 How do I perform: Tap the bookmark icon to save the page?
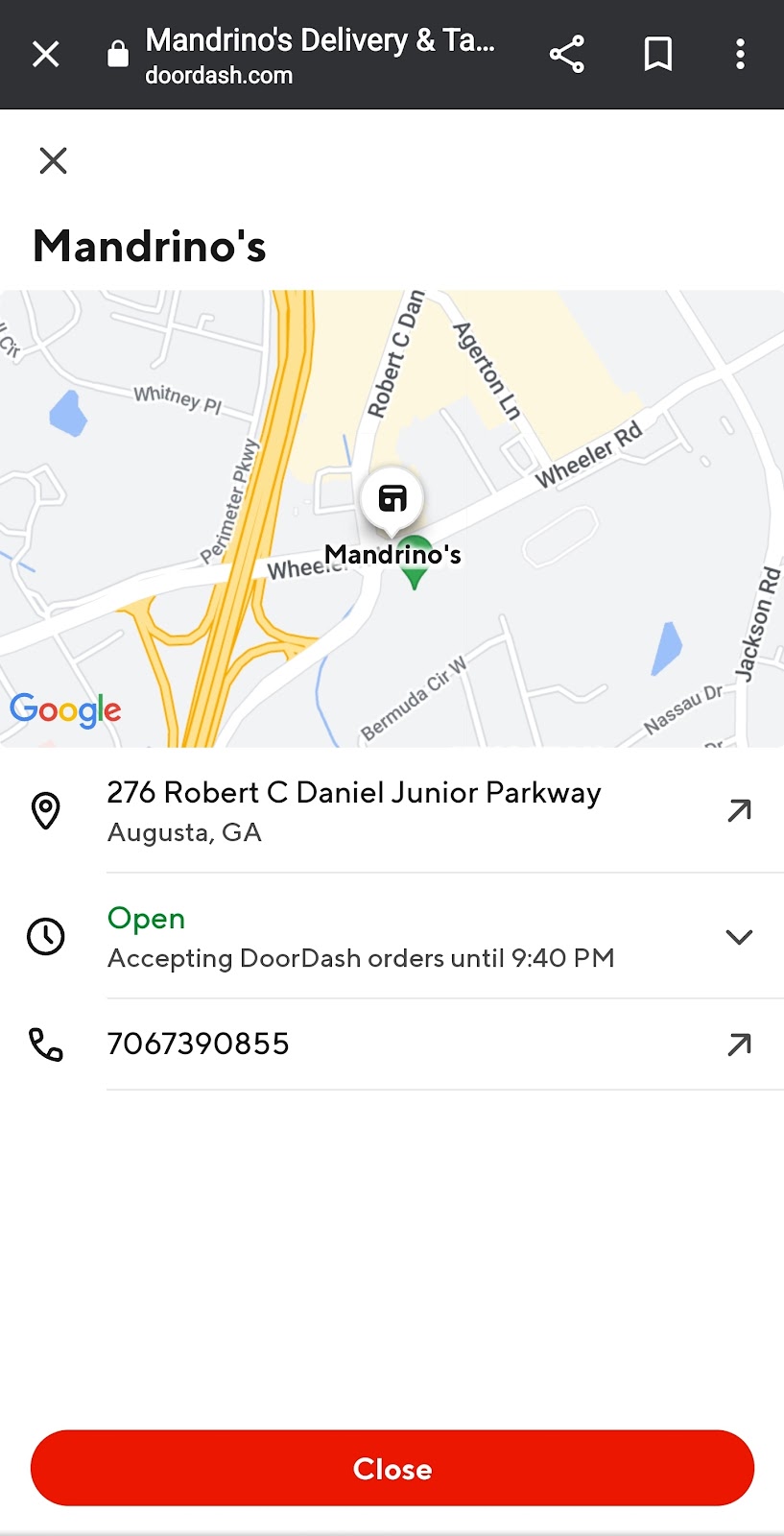[x=657, y=54]
